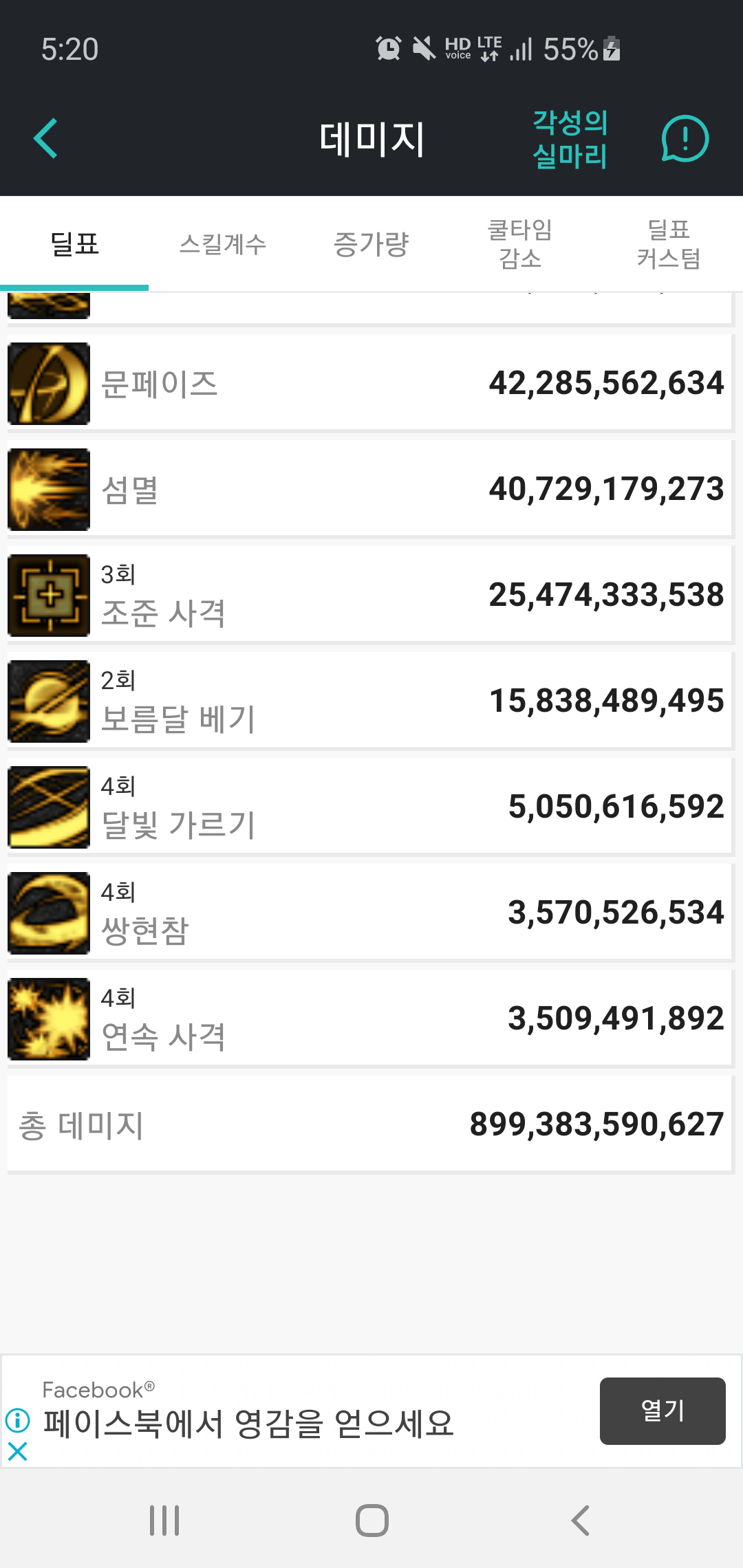This screenshot has width=743, height=1568.
Task: Select the 딜표 커스텀 tab
Action: point(669,244)
